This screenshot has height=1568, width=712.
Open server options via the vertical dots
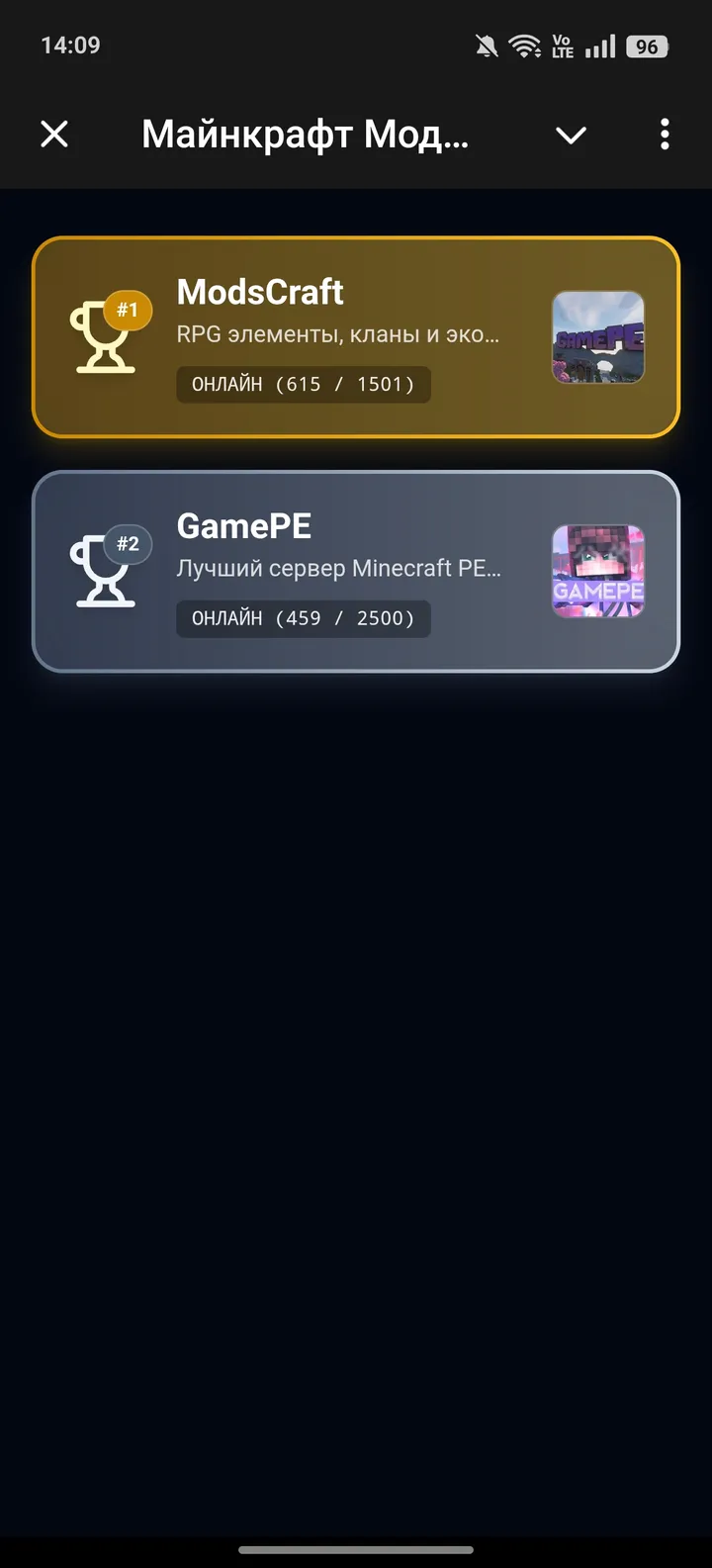664,135
